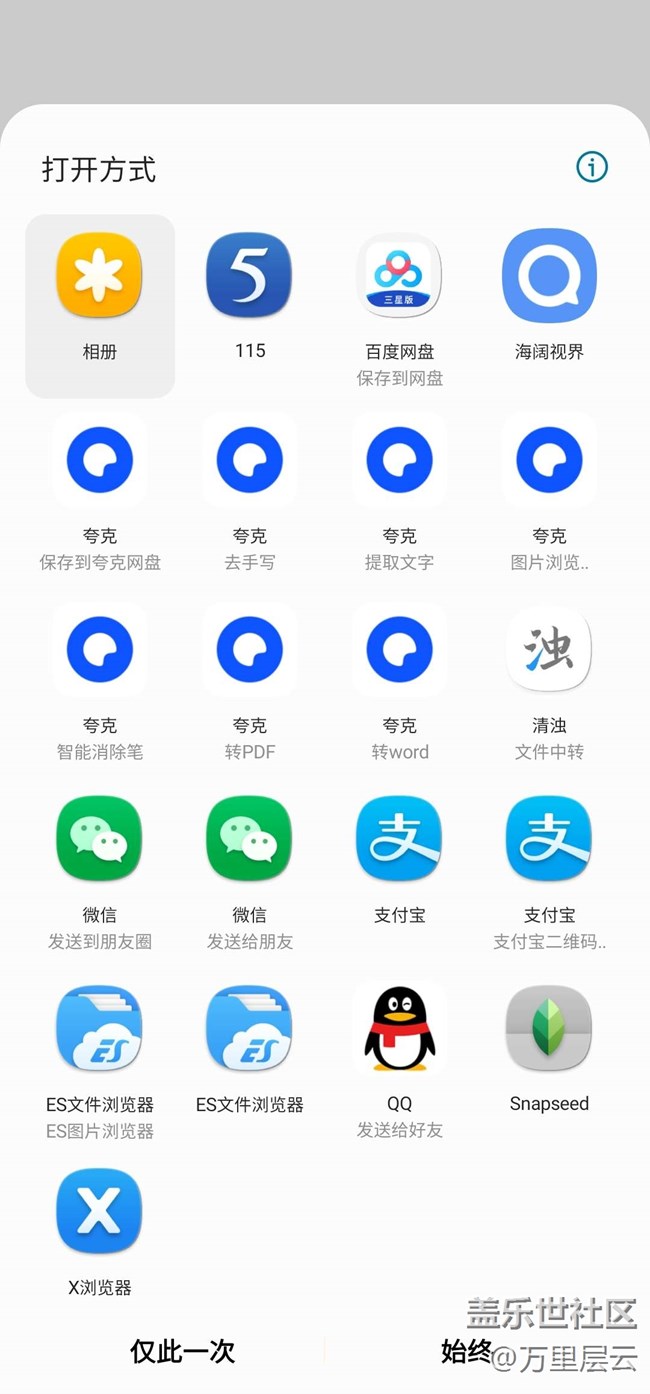650x1394 pixels.
Task: Open with Snapseed
Action: click(549, 1048)
